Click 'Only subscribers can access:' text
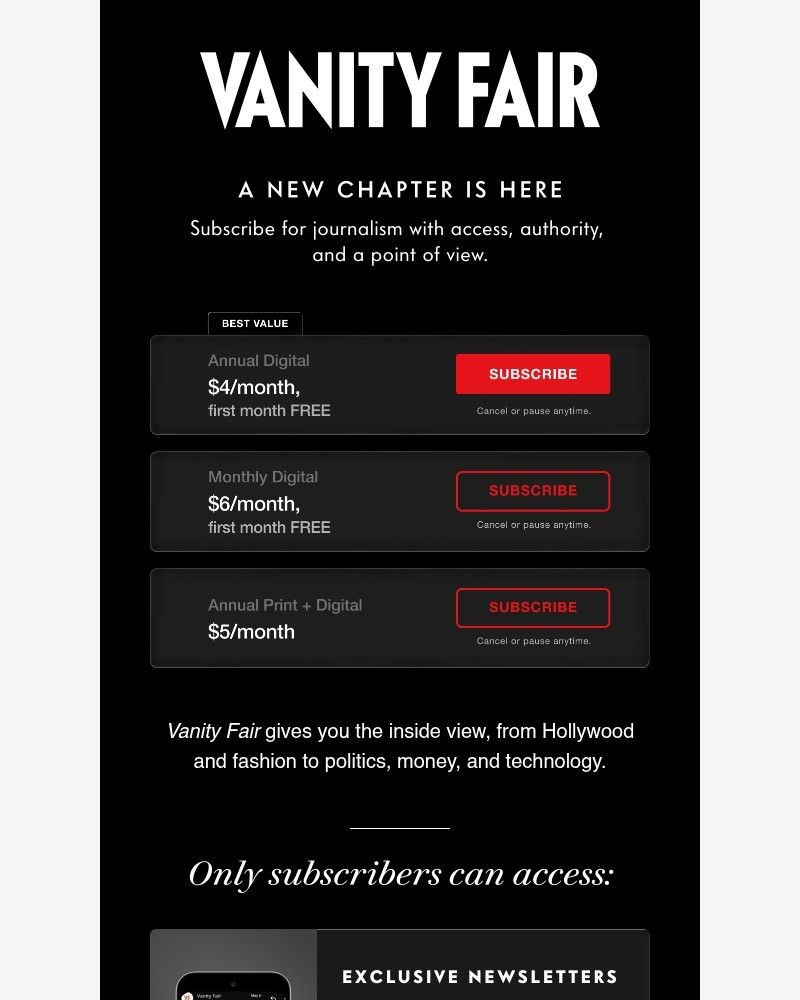 click(x=400, y=872)
